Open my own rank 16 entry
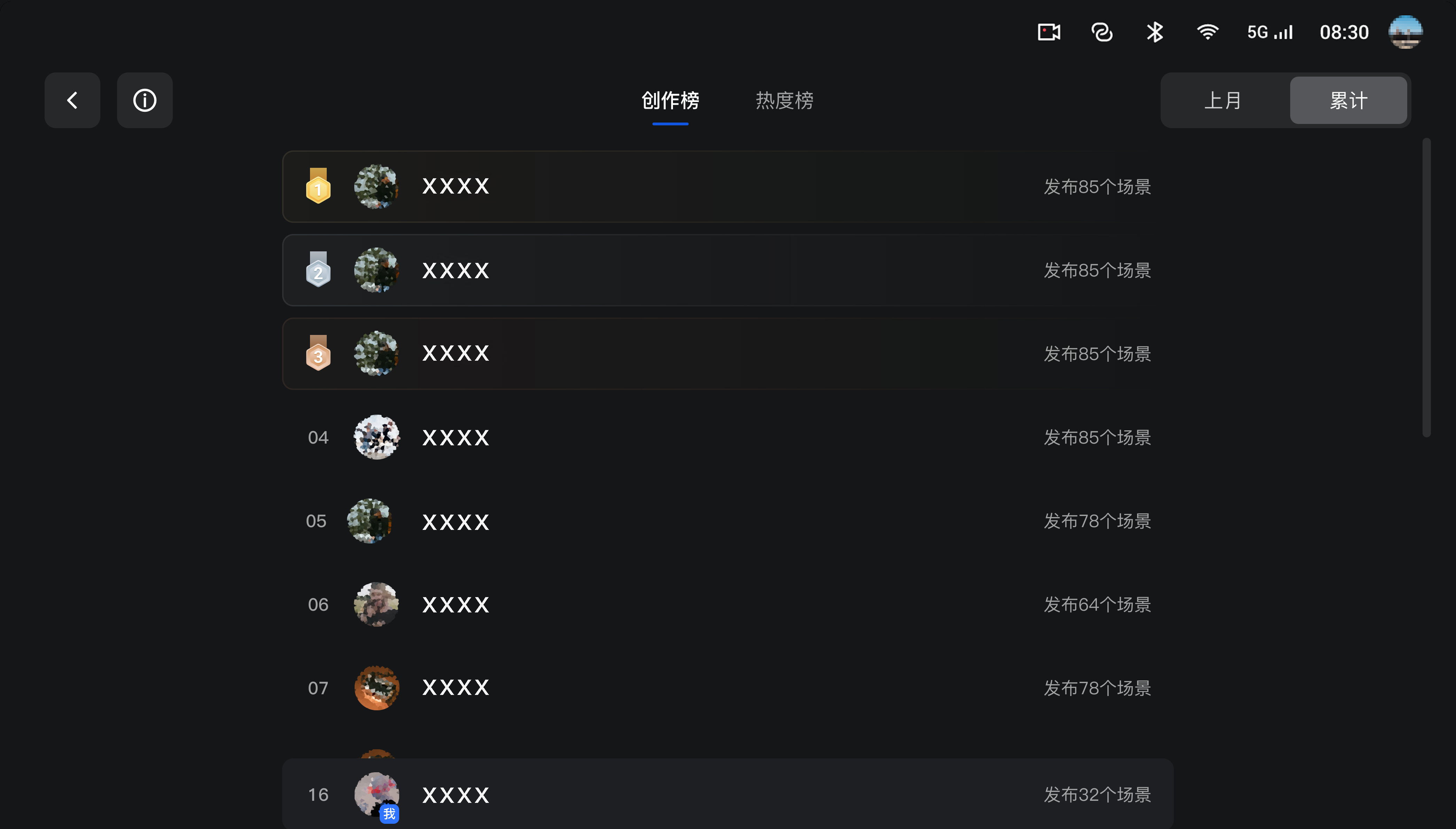 (x=727, y=794)
